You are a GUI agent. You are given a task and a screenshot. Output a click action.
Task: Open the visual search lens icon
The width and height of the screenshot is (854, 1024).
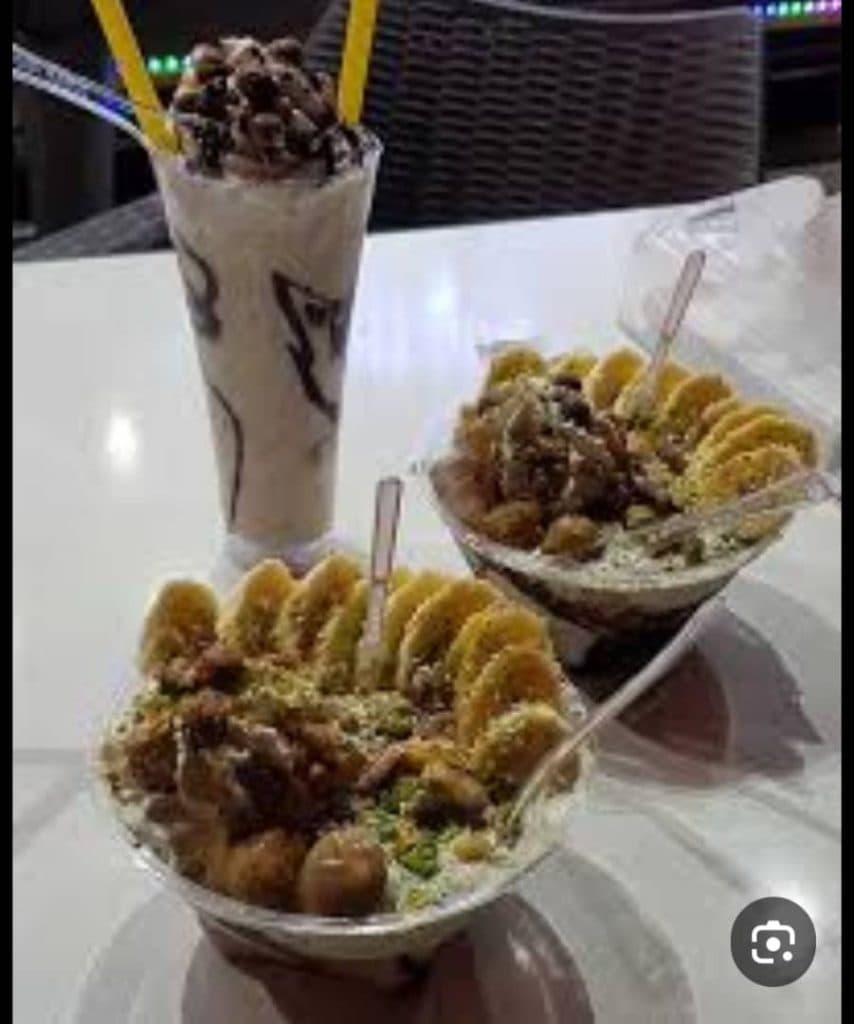[773, 942]
